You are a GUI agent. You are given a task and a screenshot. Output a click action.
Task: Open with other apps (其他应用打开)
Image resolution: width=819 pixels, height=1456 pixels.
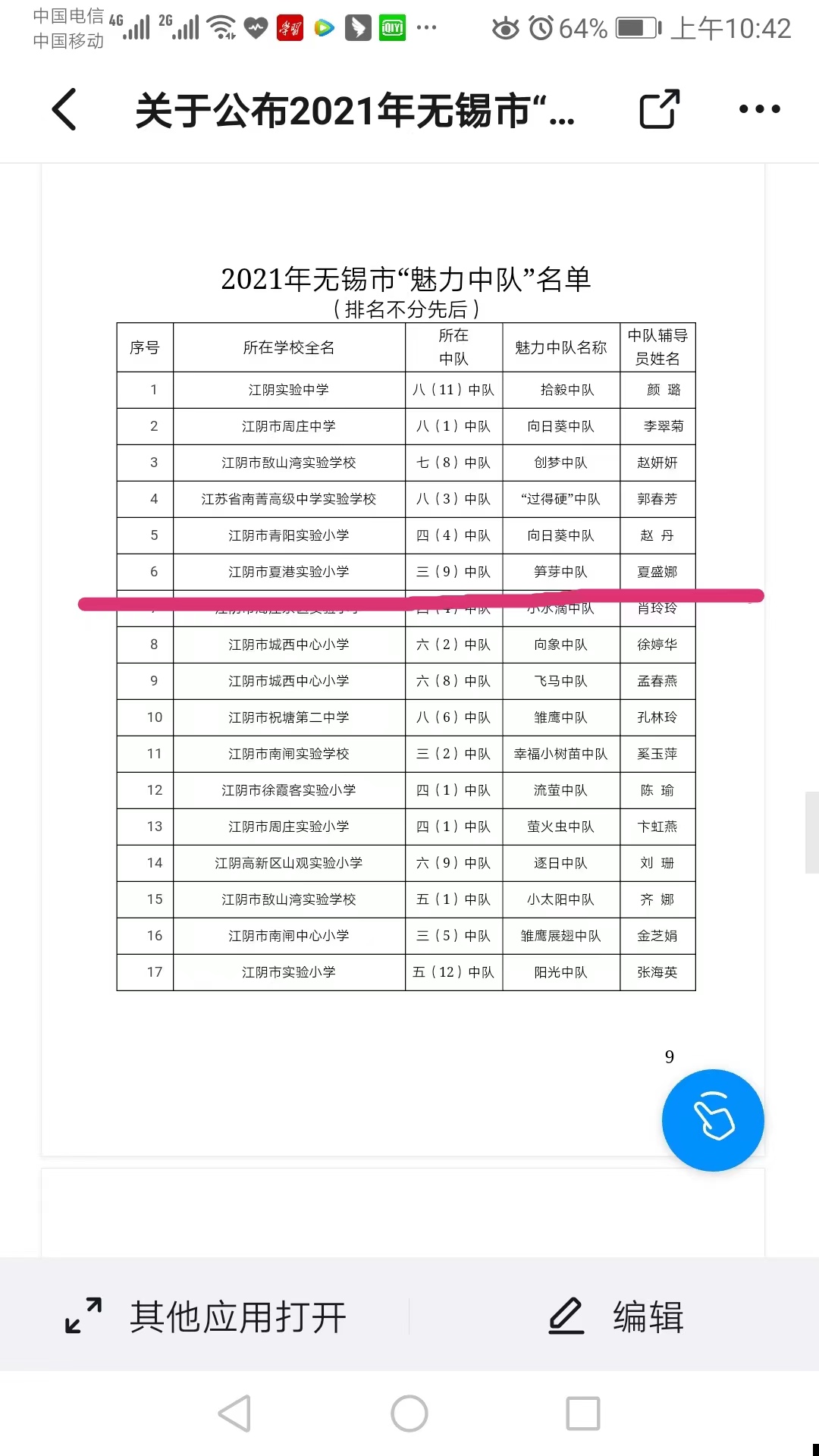point(205,1316)
